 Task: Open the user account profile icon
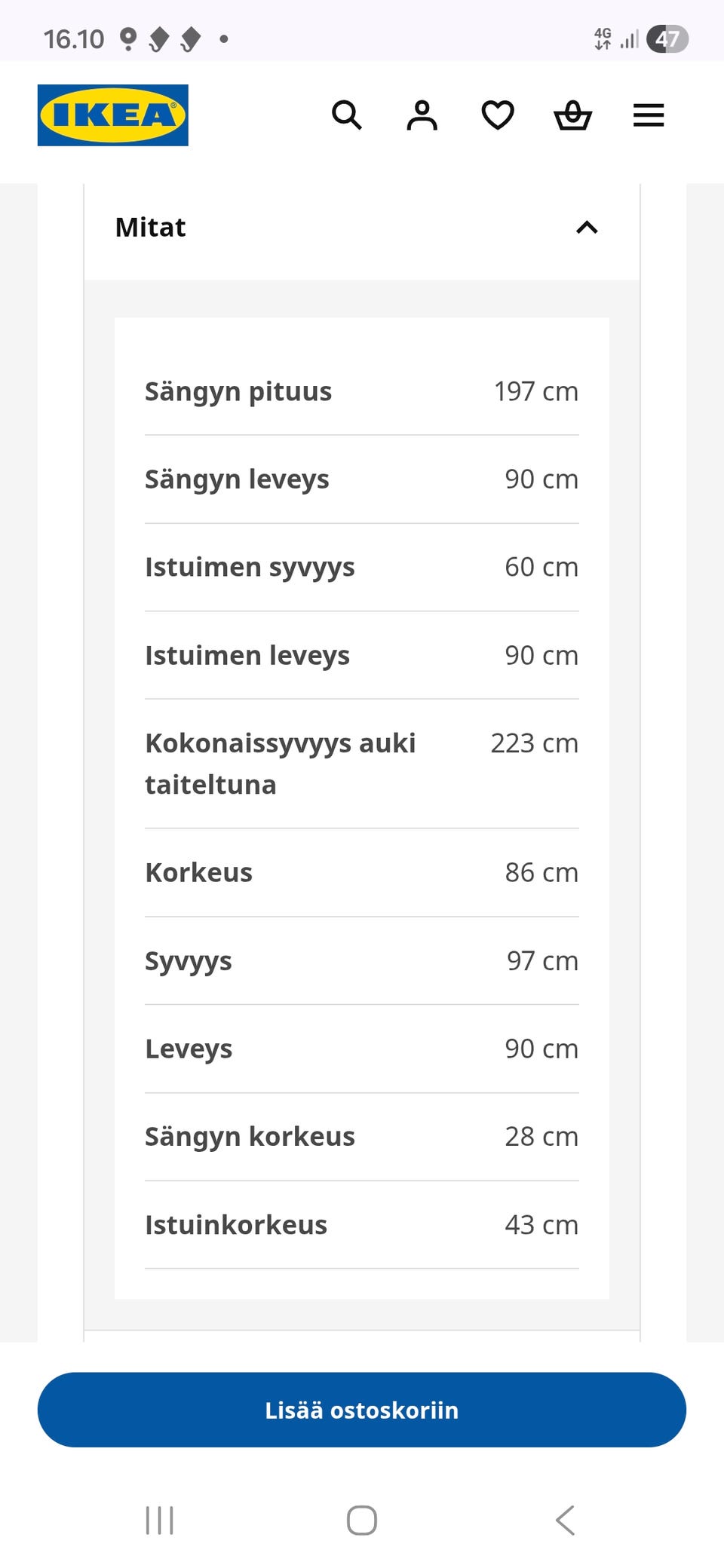click(422, 115)
